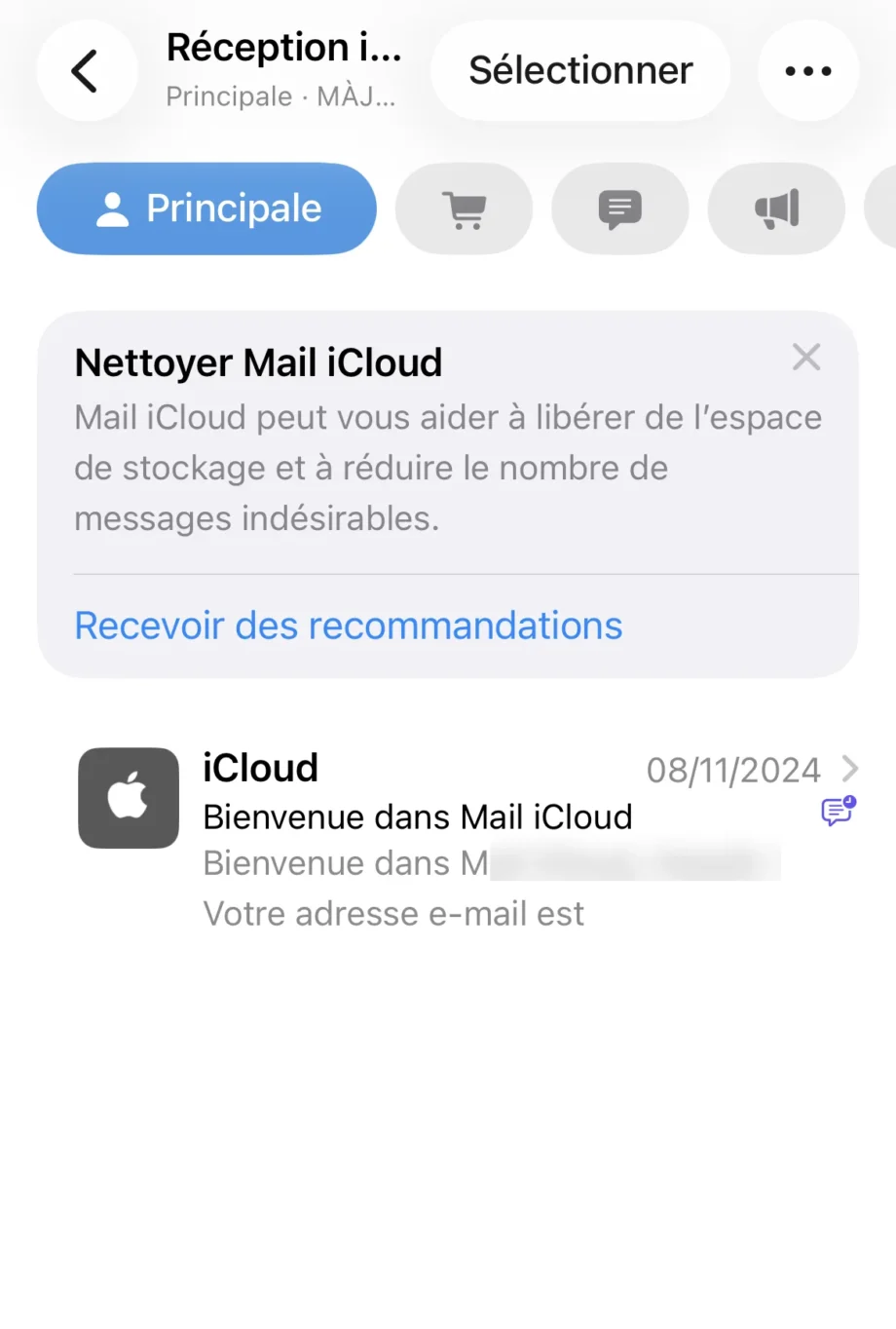Screen dimensions: 896x1329
Task: Tap the Sélectionner button
Action: click(x=580, y=71)
